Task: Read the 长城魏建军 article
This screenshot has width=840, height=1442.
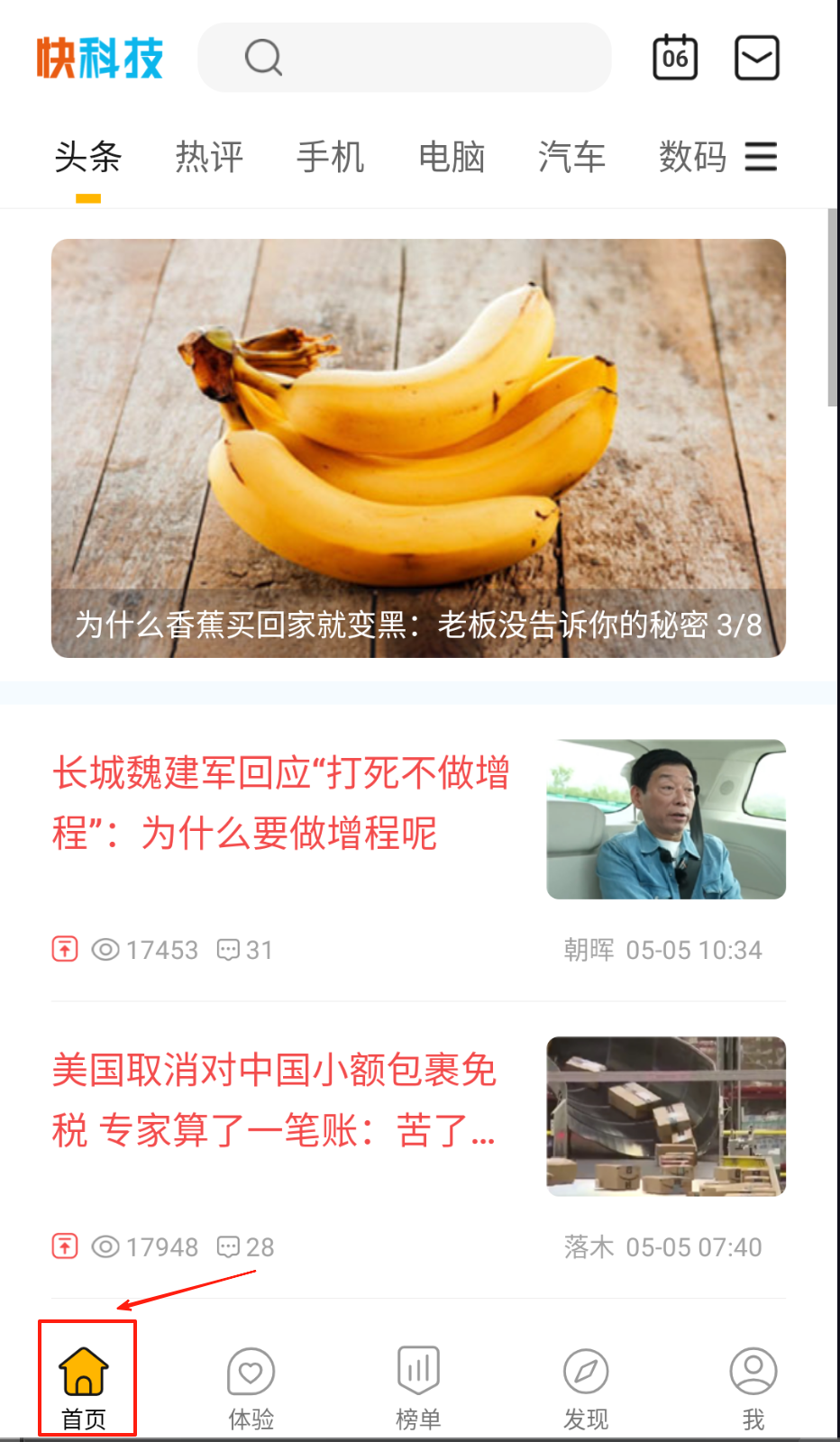Action: [281, 803]
